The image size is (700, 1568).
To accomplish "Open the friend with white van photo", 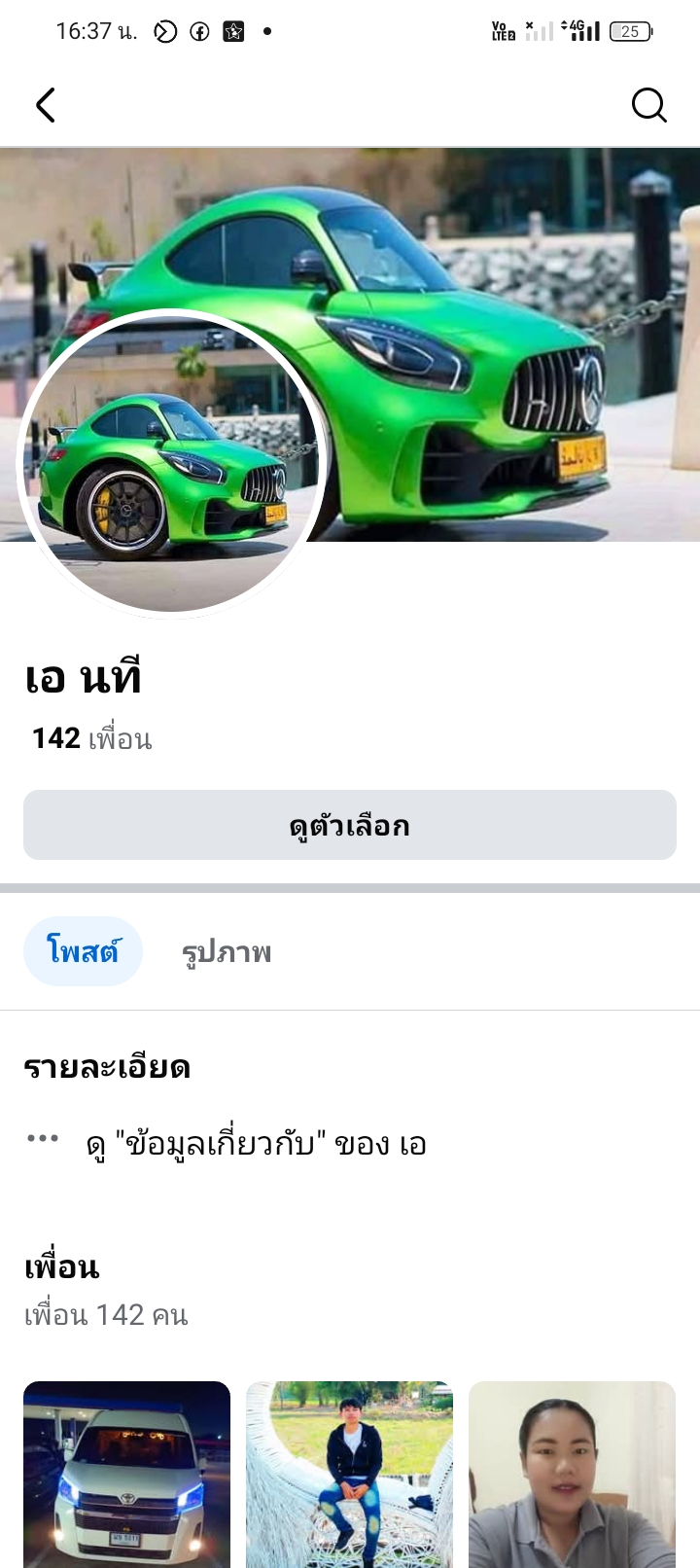I will (x=126, y=1473).
